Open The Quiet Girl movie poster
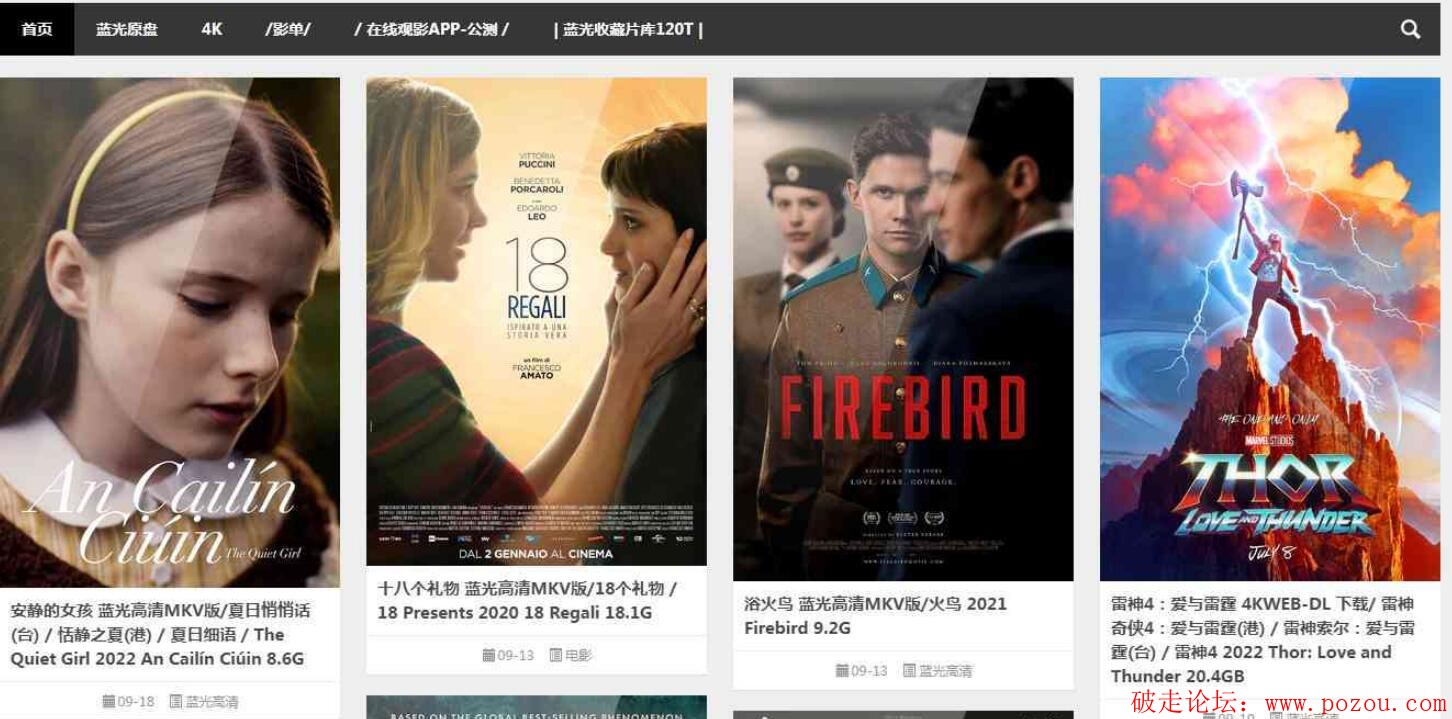Screen dimensions: 1452x719 [x=170, y=332]
